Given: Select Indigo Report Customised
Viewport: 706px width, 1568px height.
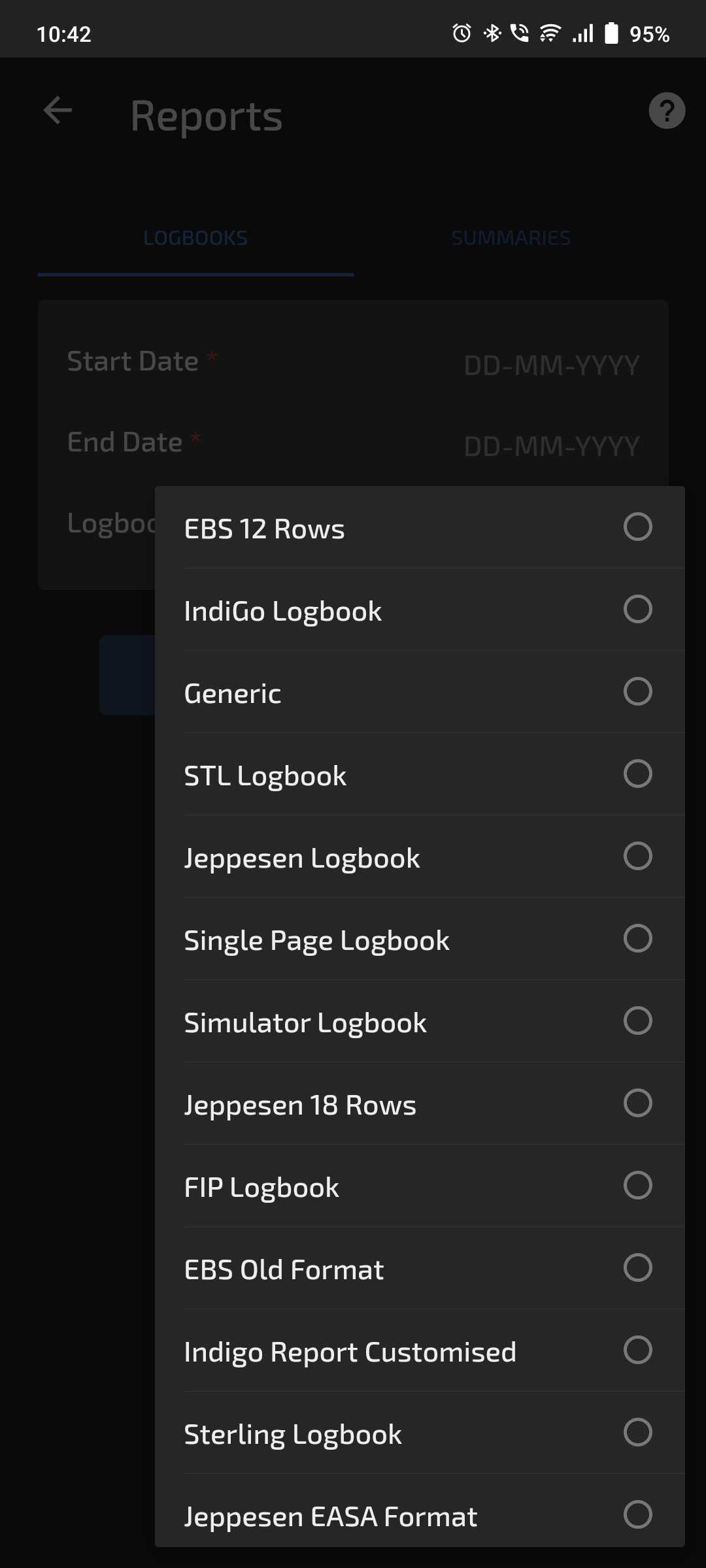Looking at the screenshot, I should pyautogui.click(x=418, y=1351).
